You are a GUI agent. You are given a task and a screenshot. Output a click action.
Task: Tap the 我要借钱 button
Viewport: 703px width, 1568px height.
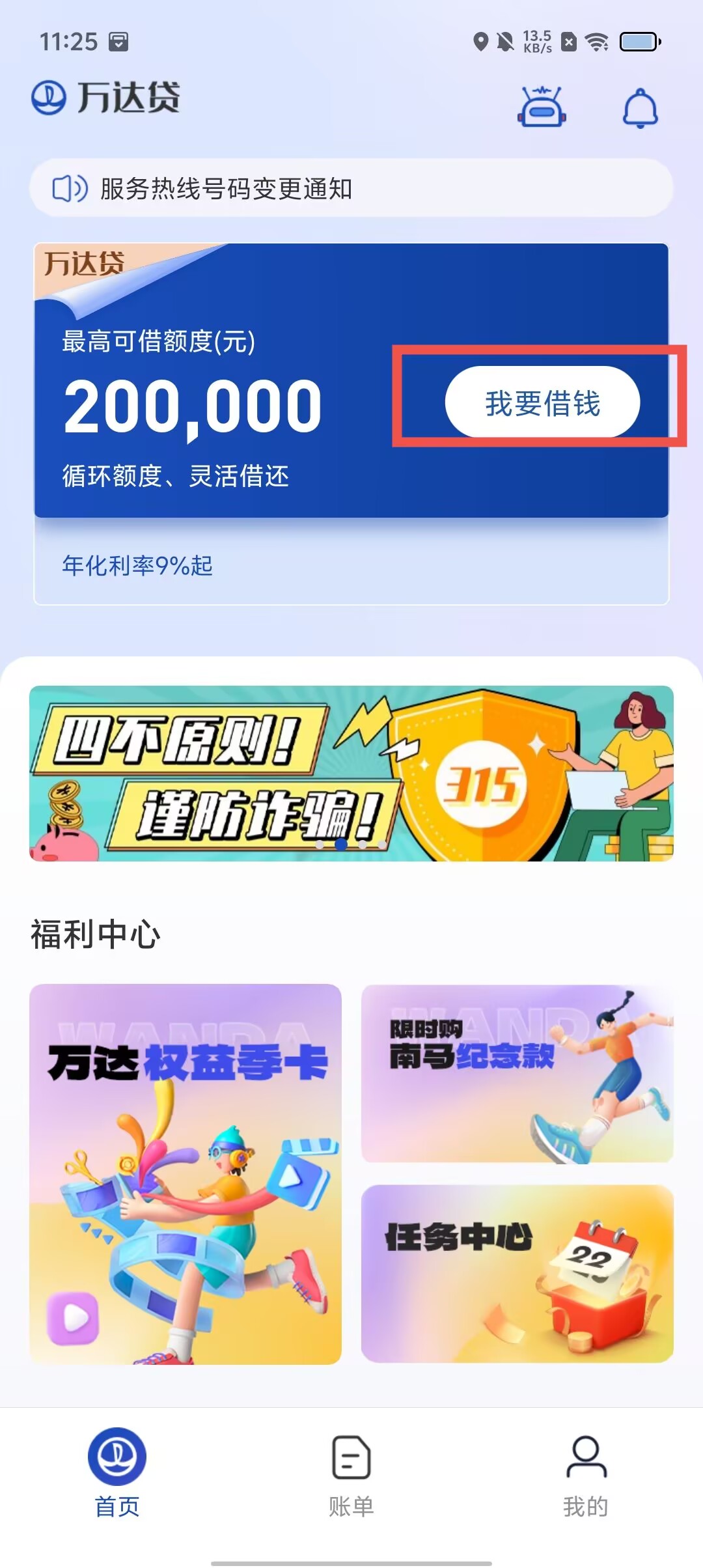(542, 402)
